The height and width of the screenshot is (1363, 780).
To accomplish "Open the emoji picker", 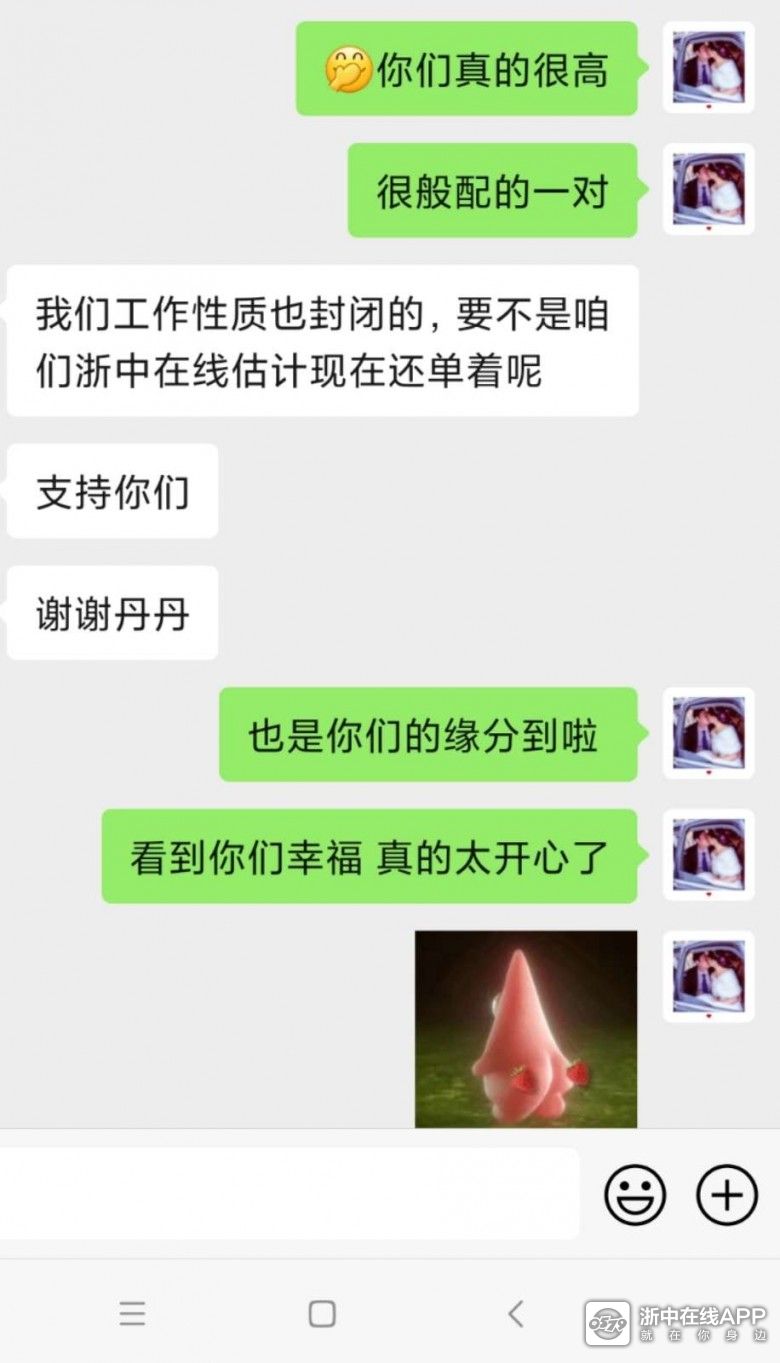I will [635, 1195].
